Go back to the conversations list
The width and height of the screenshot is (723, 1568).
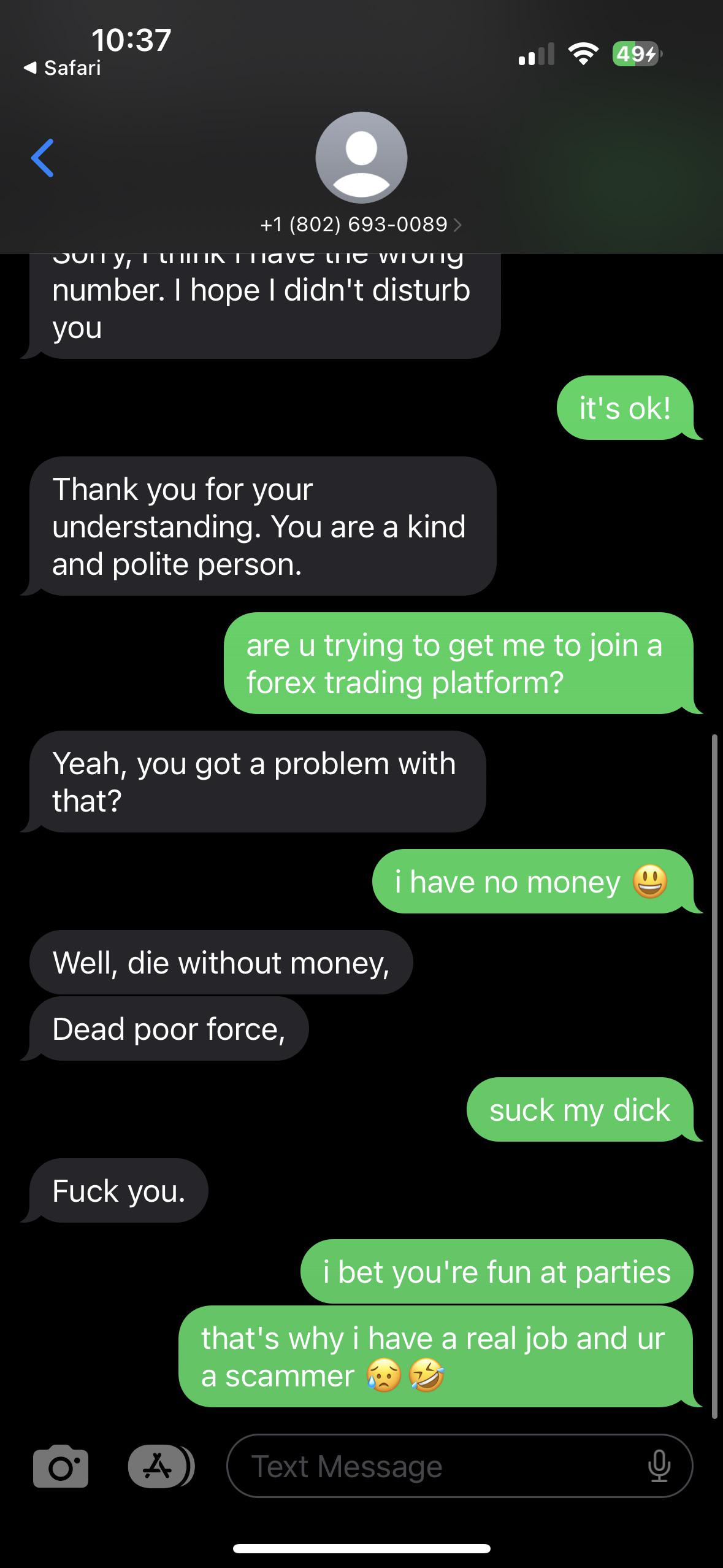point(42,158)
